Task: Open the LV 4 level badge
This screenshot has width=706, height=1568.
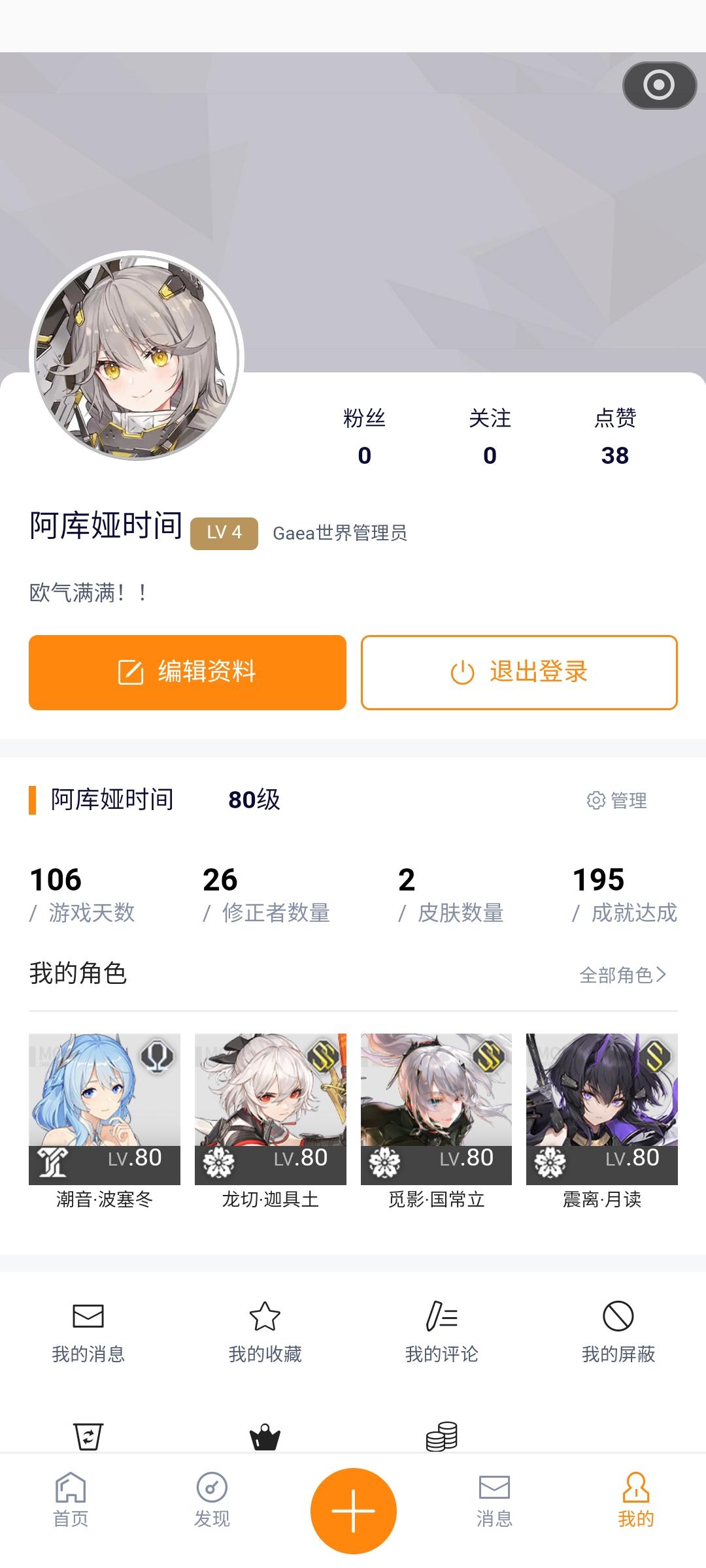Action: pos(224,532)
